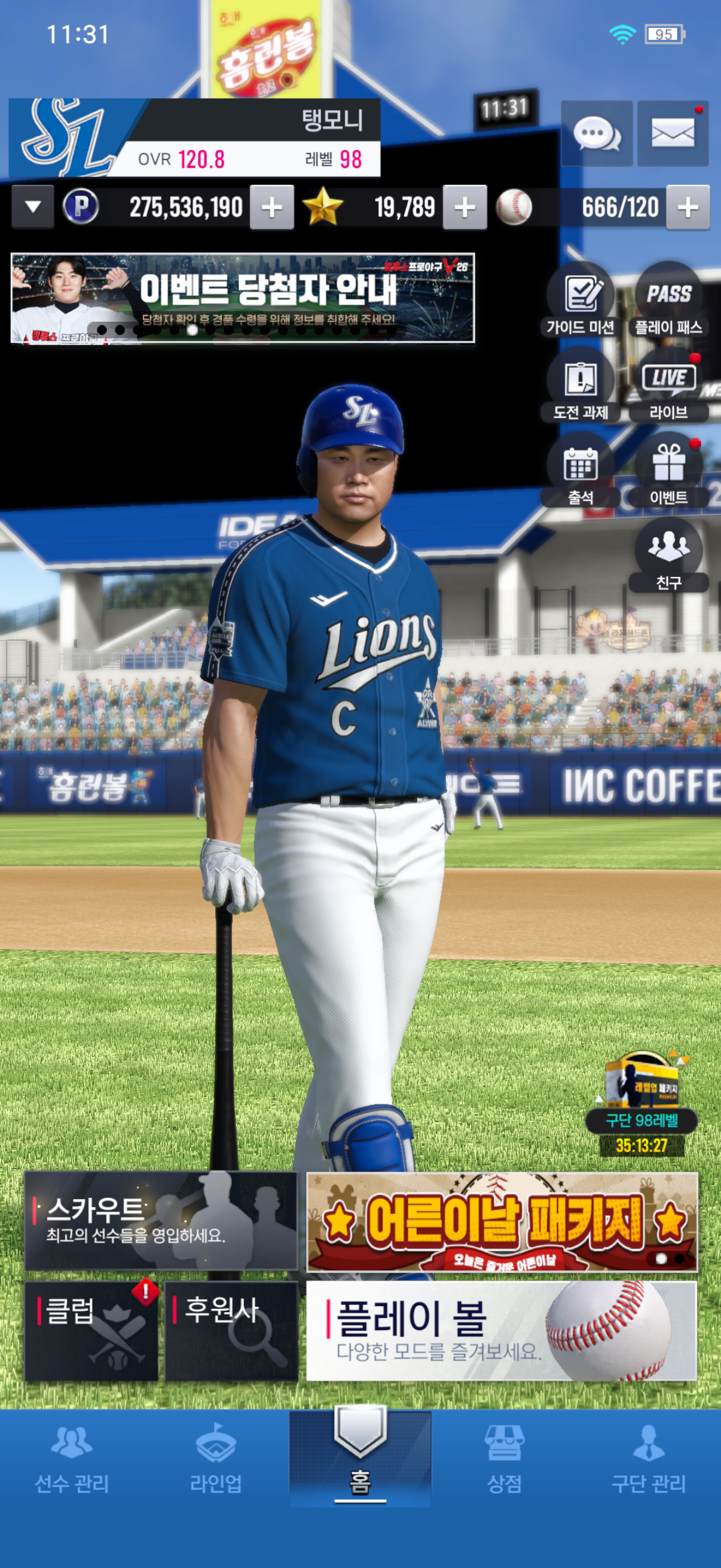Open the chat bubble icon
The width and height of the screenshot is (721, 1568).
596,133
